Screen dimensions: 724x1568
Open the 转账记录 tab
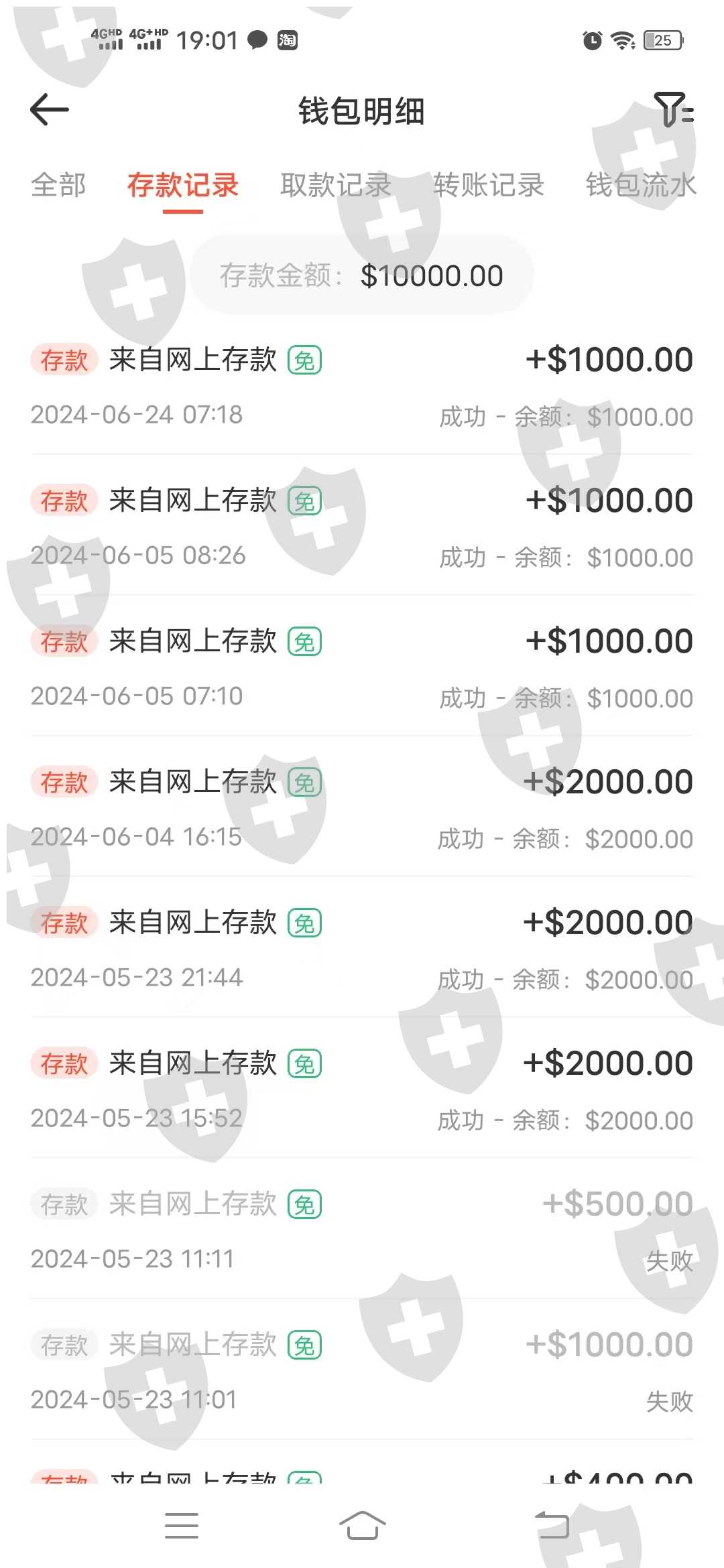[488, 185]
